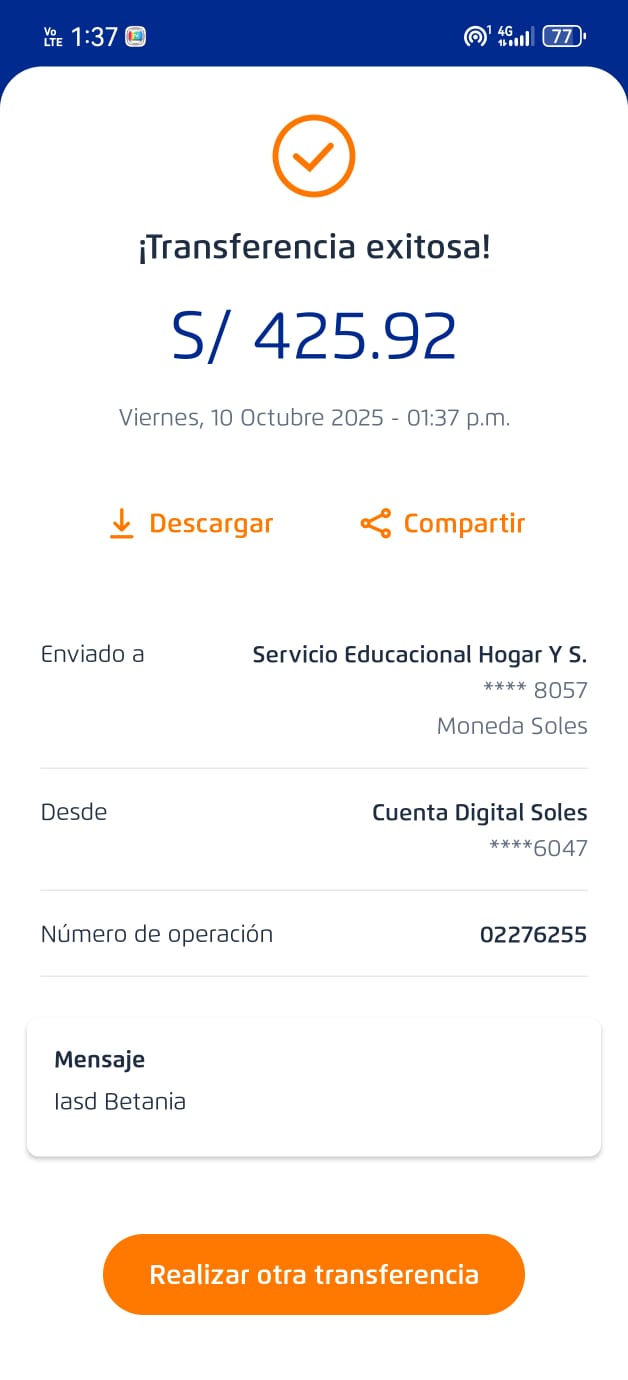628x1380 pixels.
Task: Tap Descargar to download the receipt
Action: 191,524
